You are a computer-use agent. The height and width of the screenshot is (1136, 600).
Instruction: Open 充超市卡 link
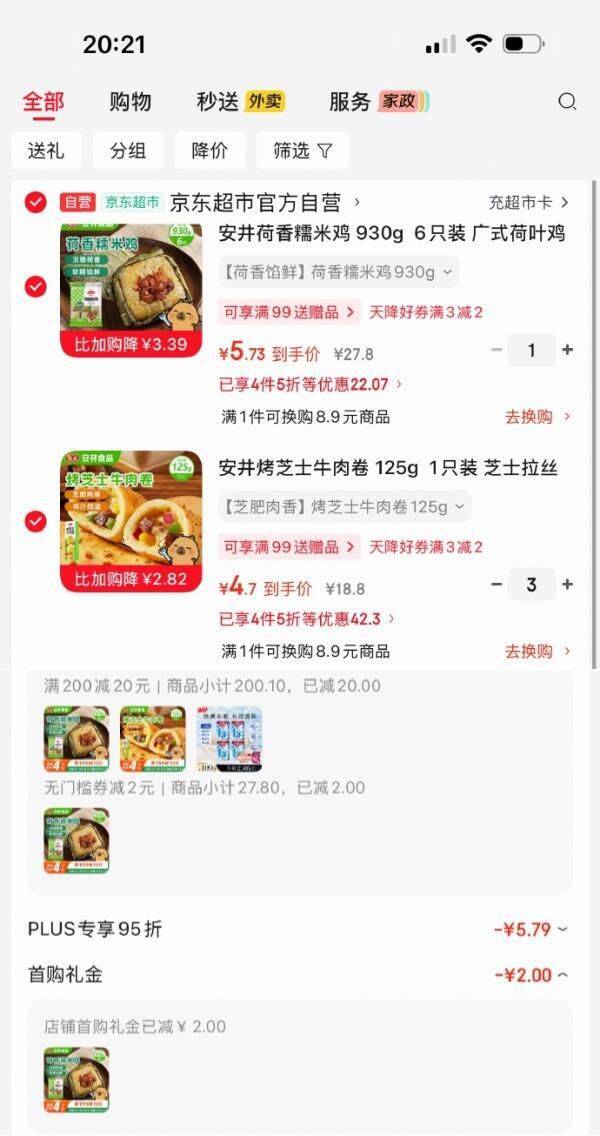[529, 203]
